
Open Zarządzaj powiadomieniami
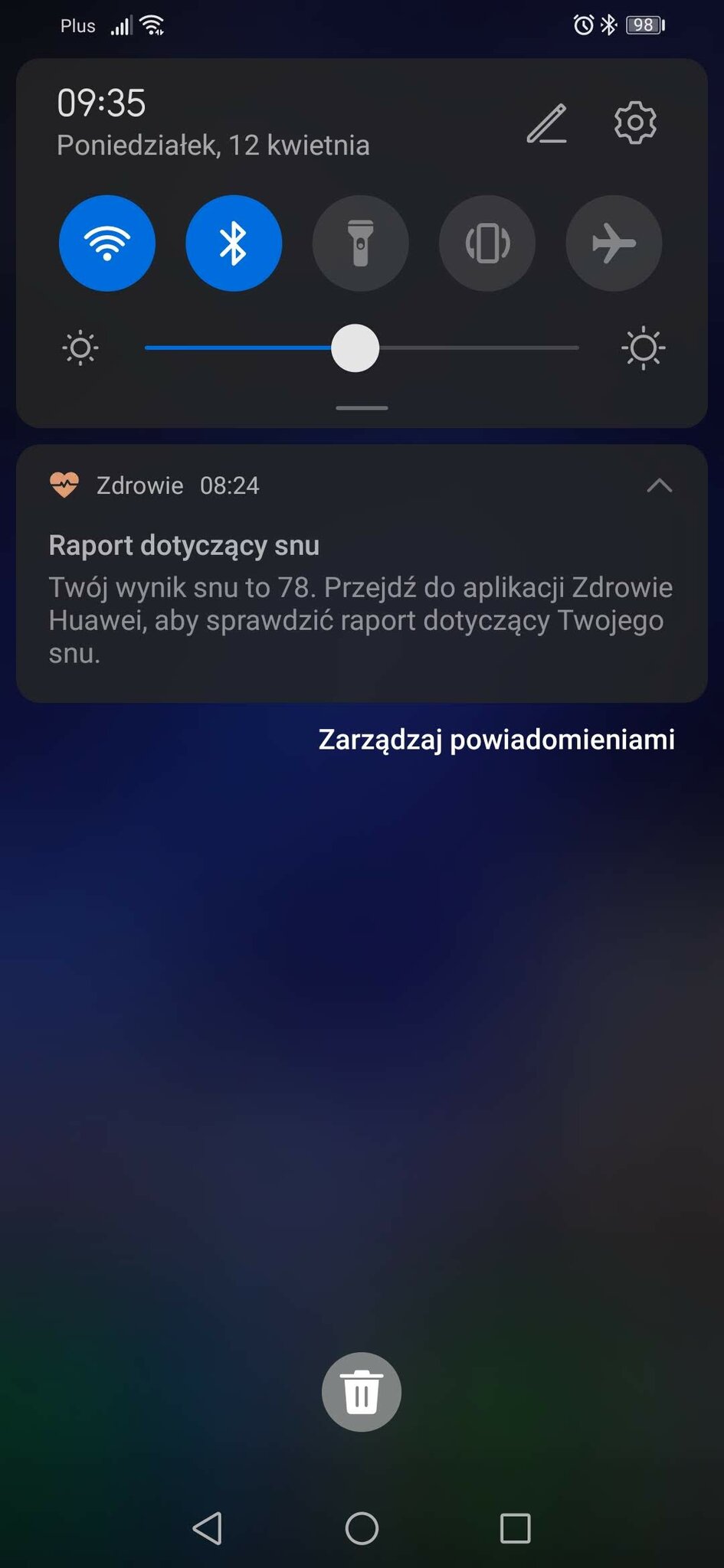pos(496,740)
